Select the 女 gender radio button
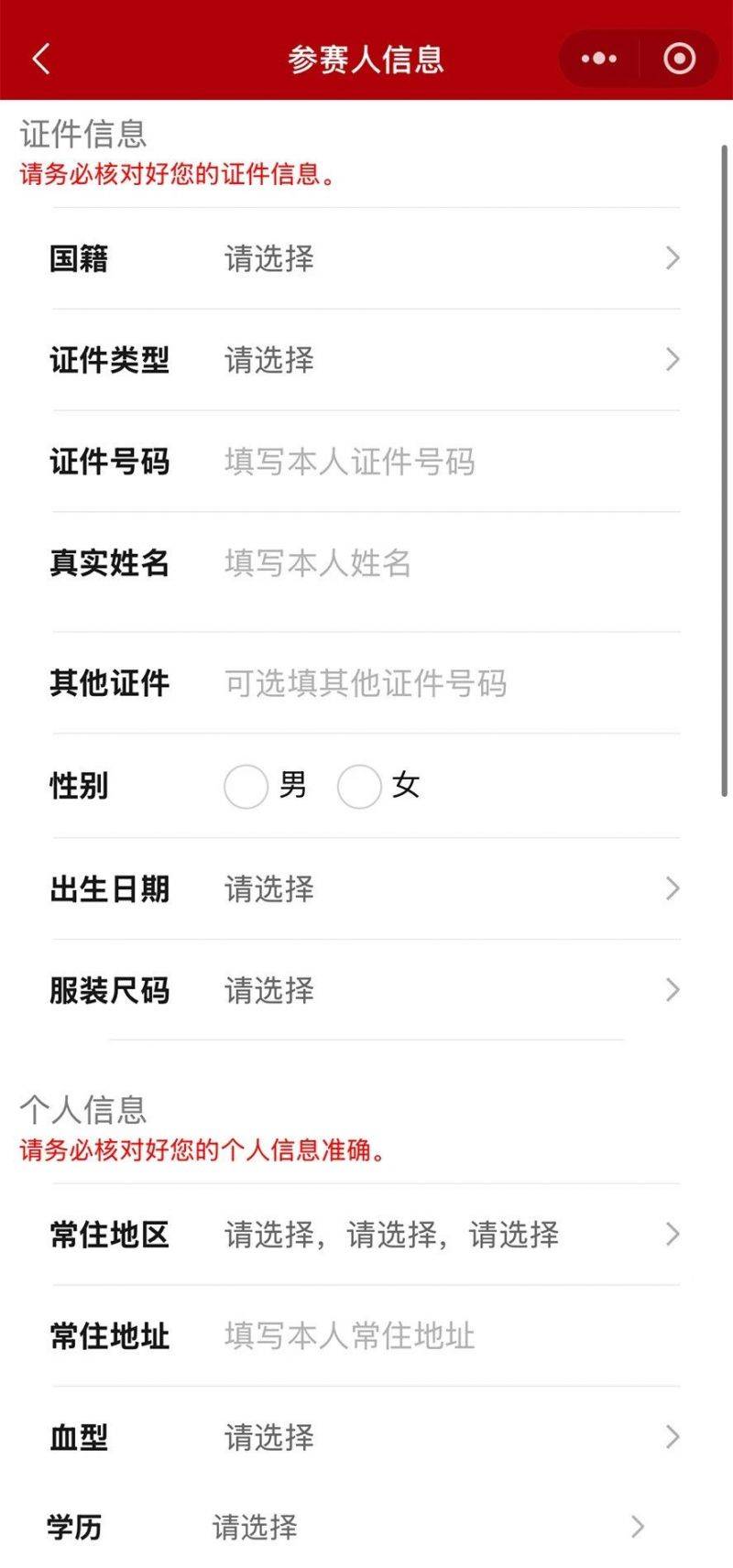Image resolution: width=733 pixels, height=1568 pixels. [359, 786]
